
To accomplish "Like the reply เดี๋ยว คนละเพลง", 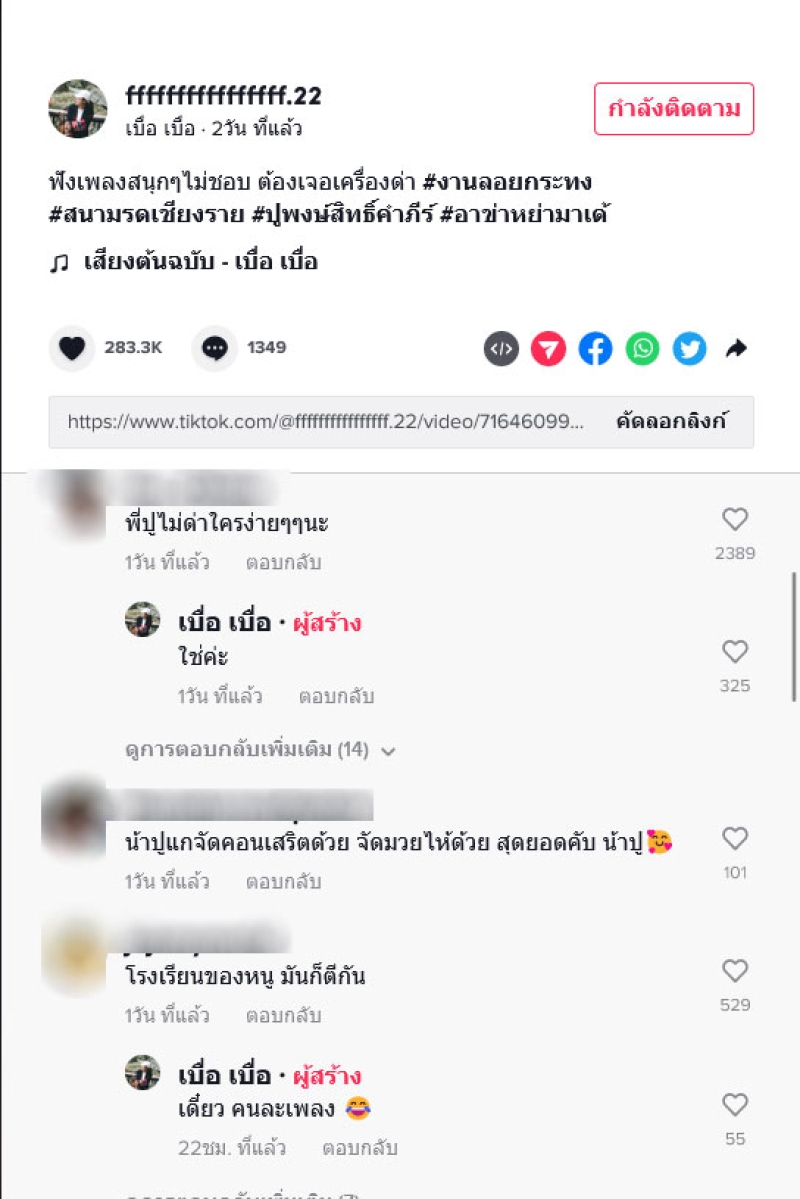I will click(735, 1105).
